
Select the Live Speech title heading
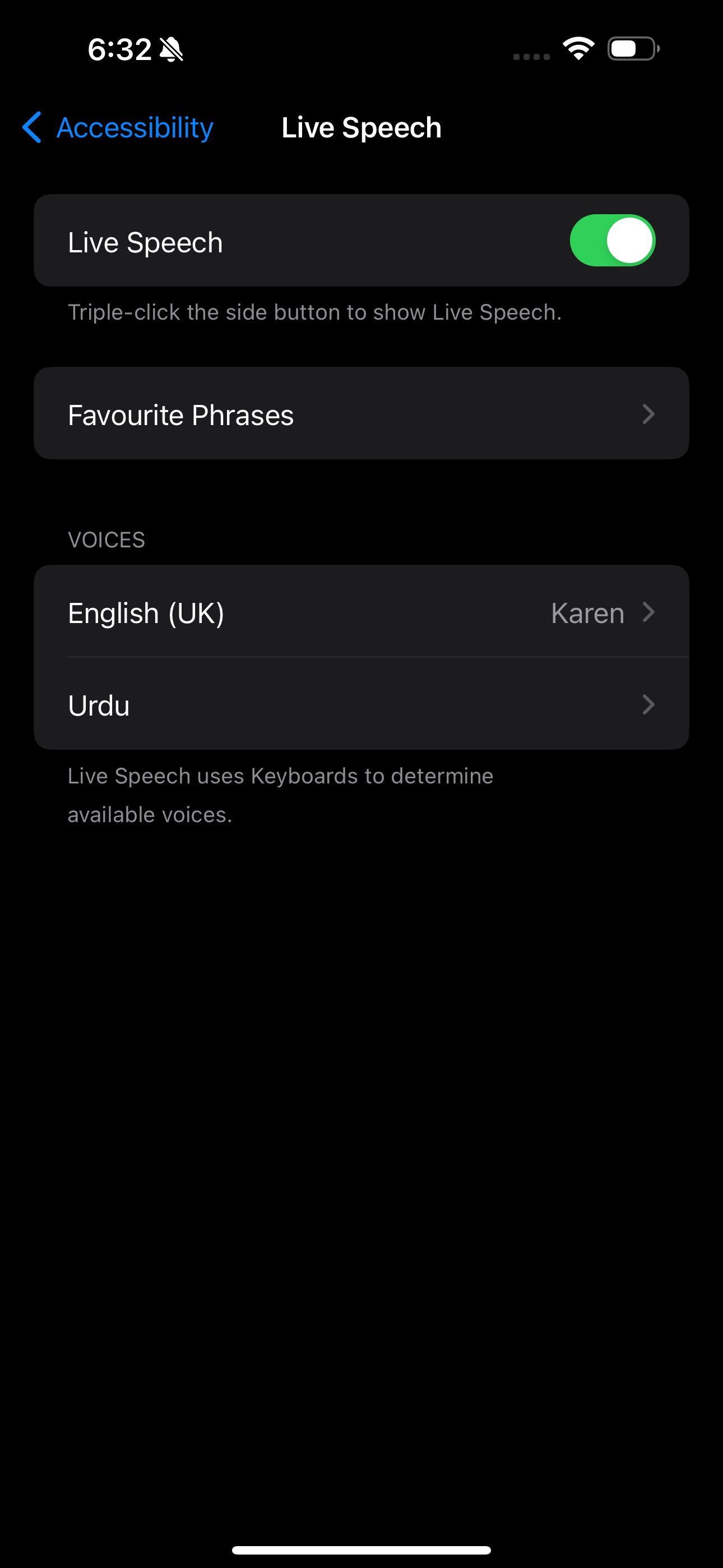[361, 128]
